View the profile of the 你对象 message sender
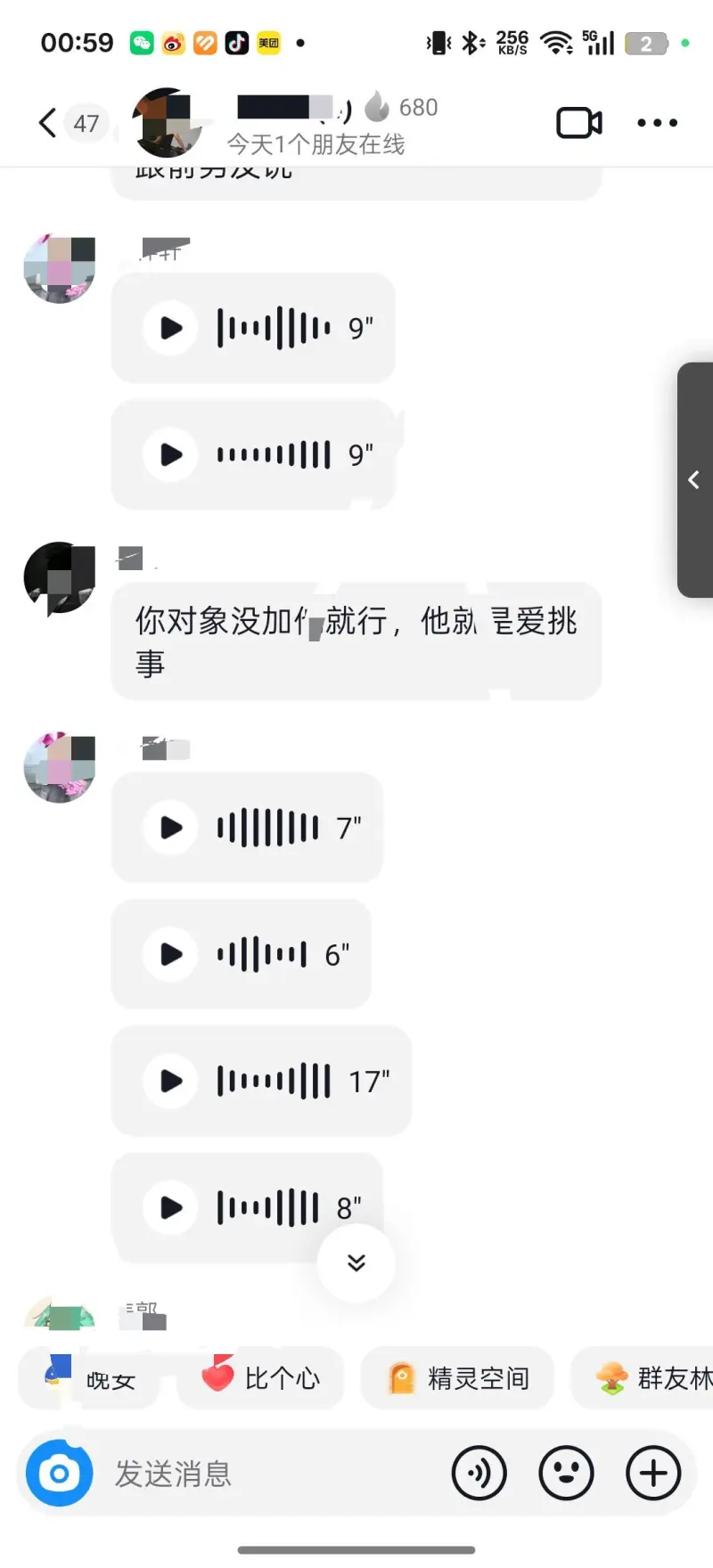This screenshot has width=713, height=1568. point(60,577)
